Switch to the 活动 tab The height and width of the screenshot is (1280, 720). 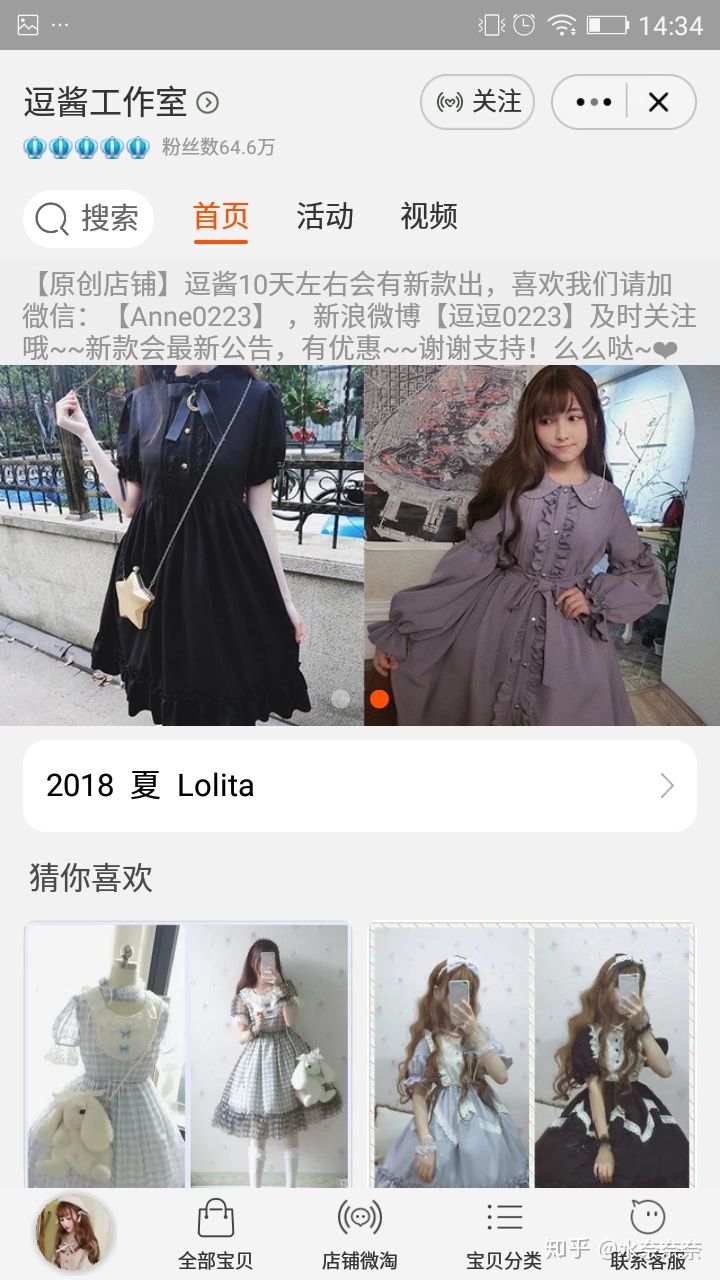pos(325,216)
